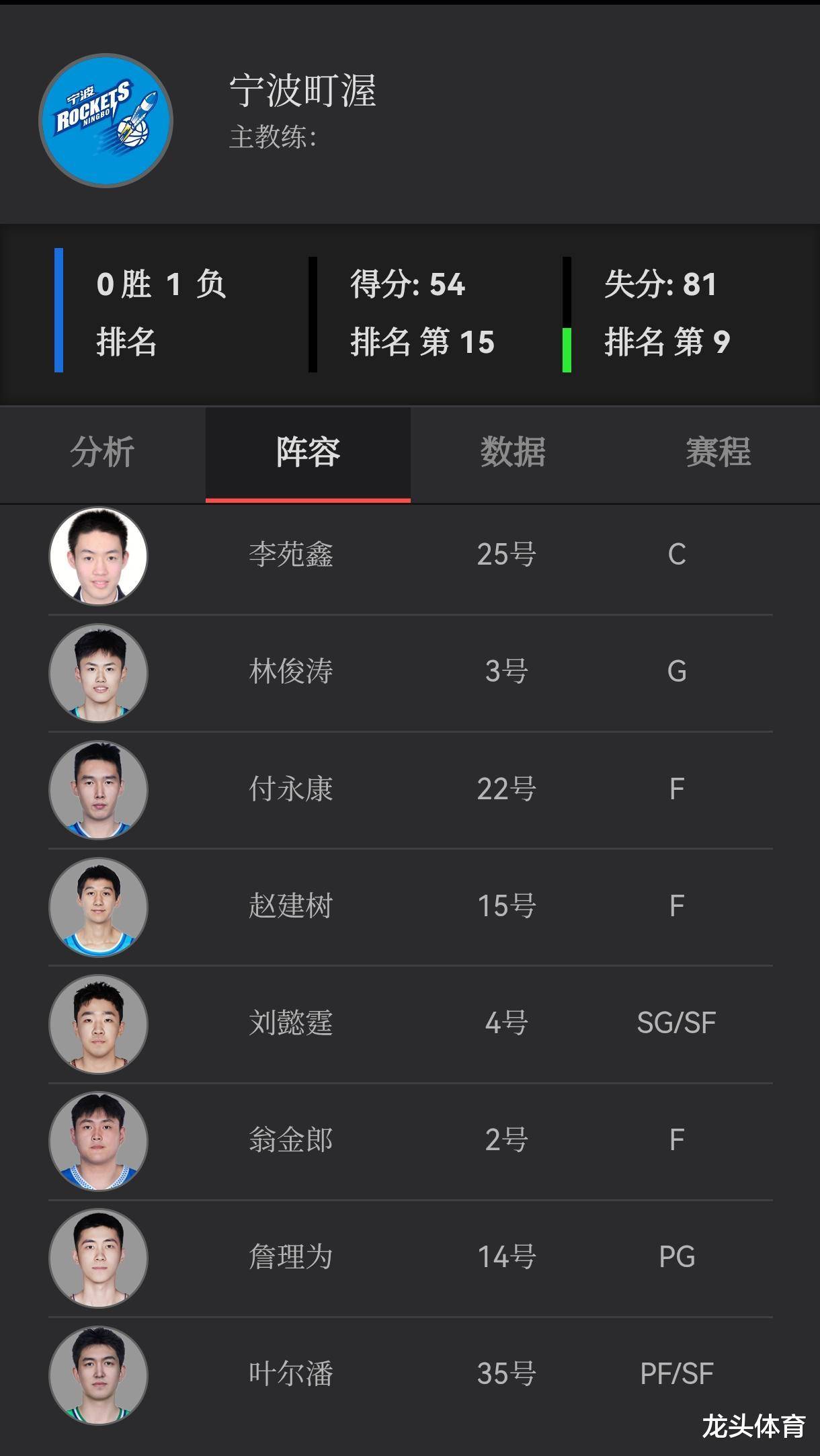820x1456 pixels.
Task: Open 赵建树's player avatar photo
Action: tap(98, 907)
